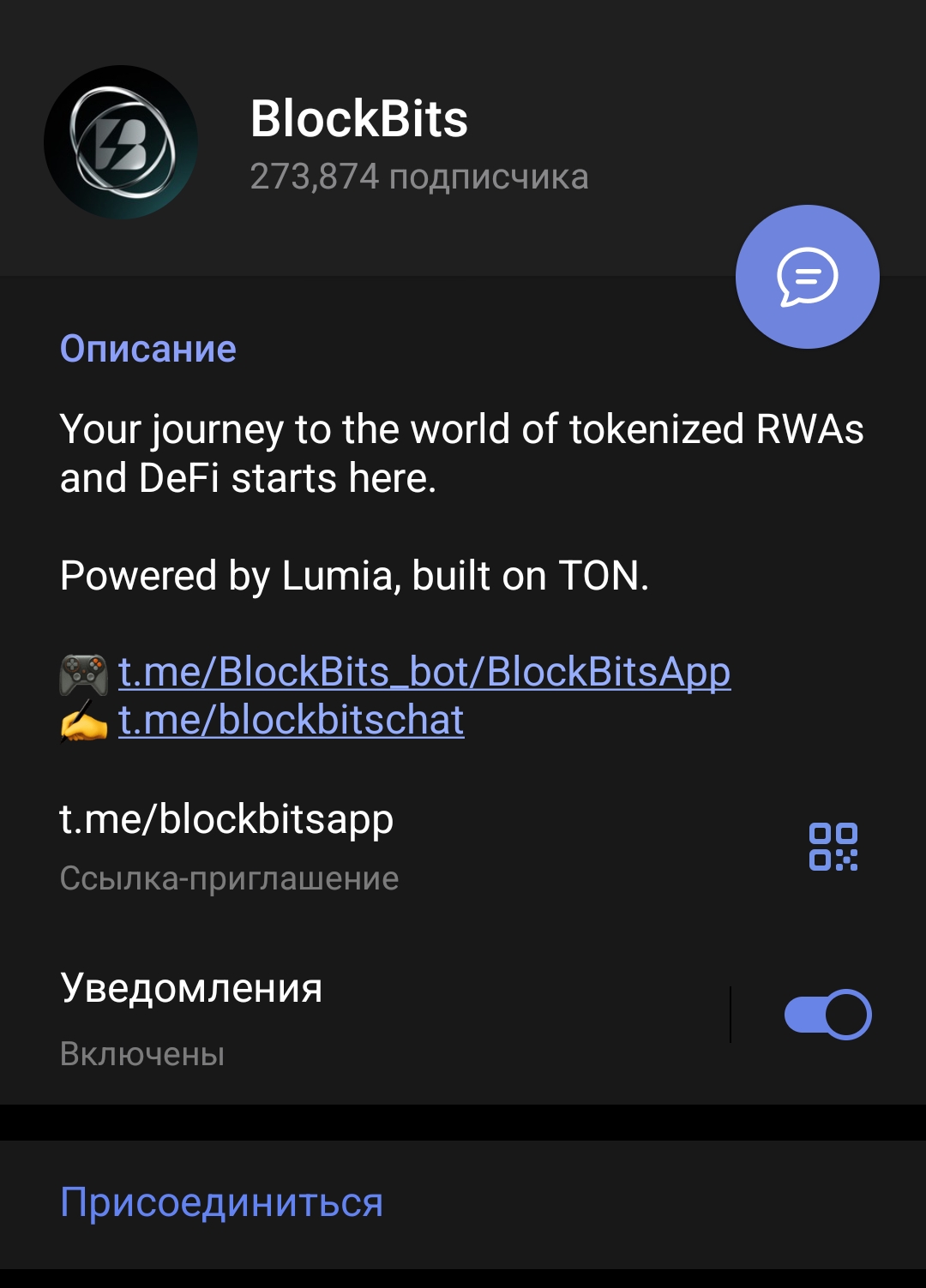Show the QR code for the invite link
This screenshot has height=1288, width=926.
click(x=833, y=847)
